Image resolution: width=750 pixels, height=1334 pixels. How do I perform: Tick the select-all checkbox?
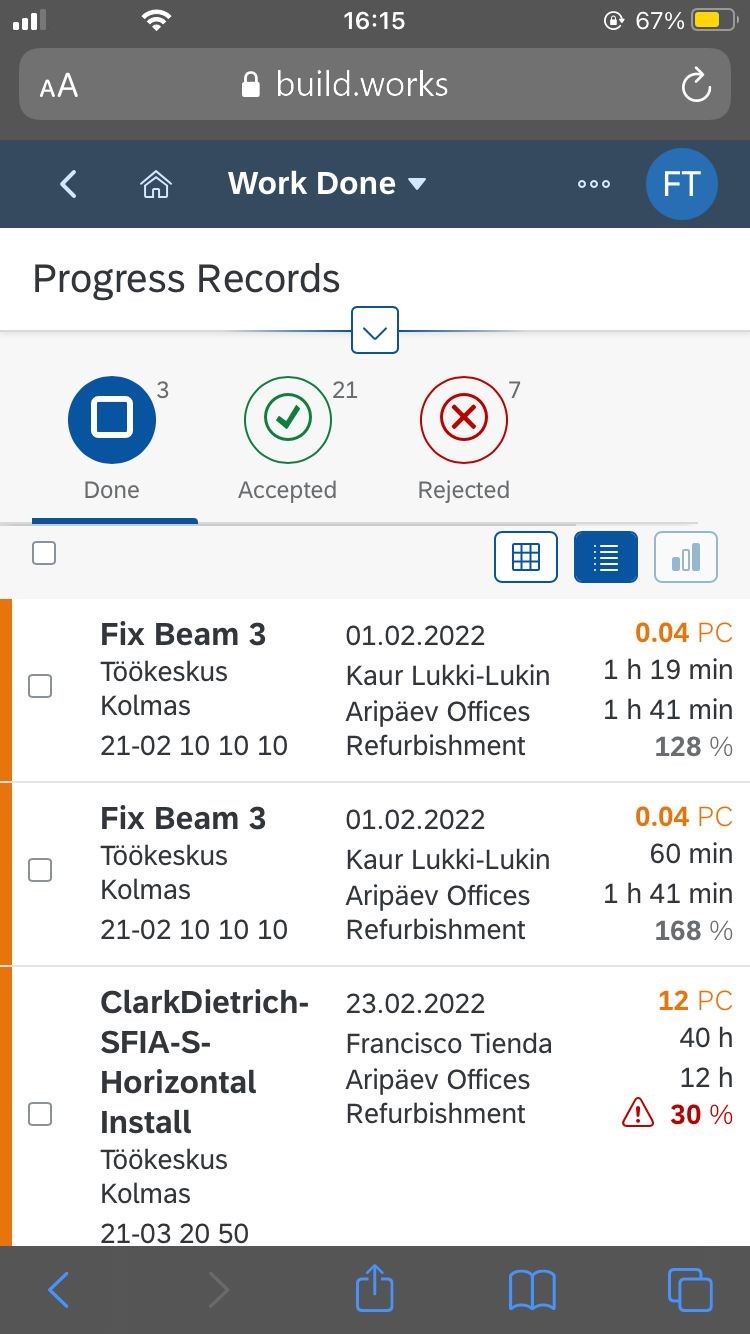44,553
